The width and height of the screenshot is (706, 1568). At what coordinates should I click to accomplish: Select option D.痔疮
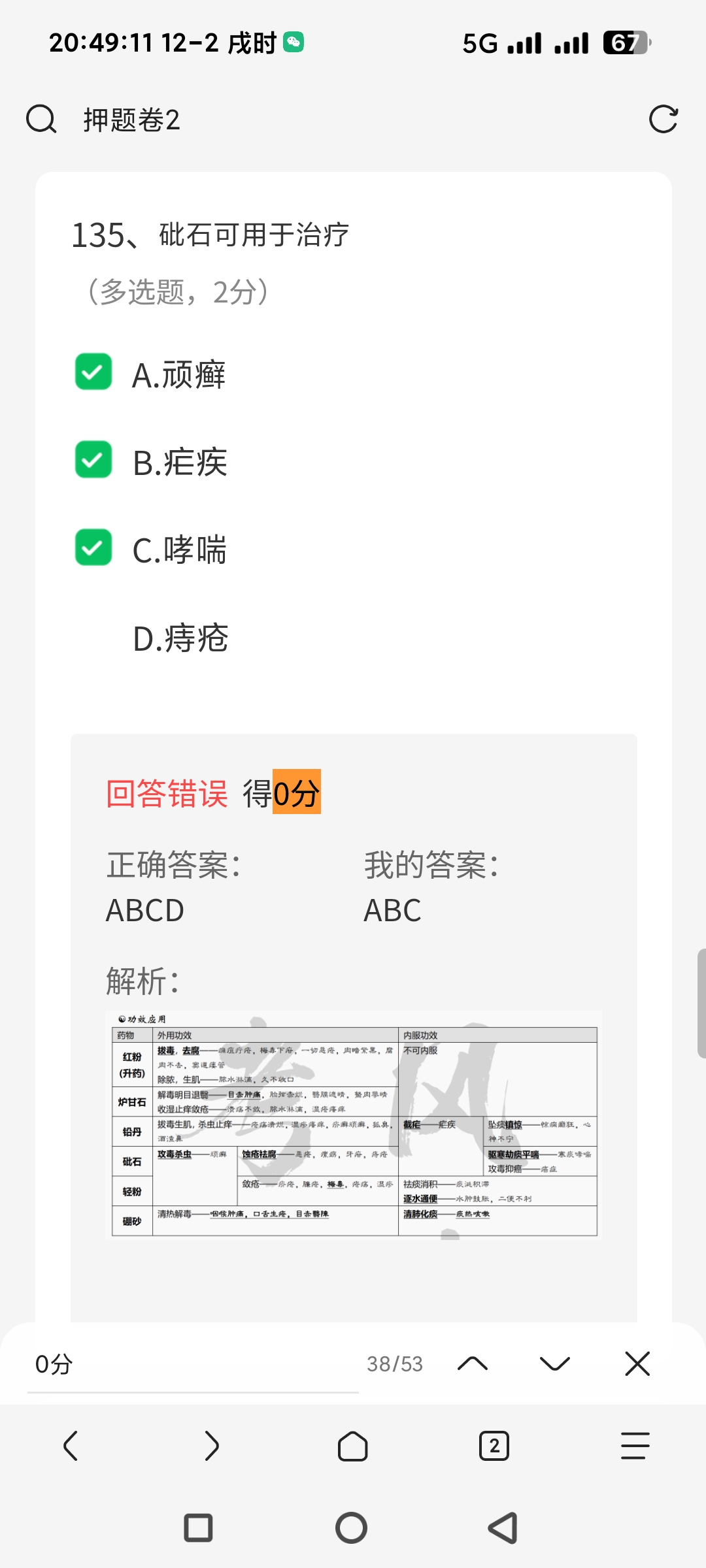coord(180,638)
